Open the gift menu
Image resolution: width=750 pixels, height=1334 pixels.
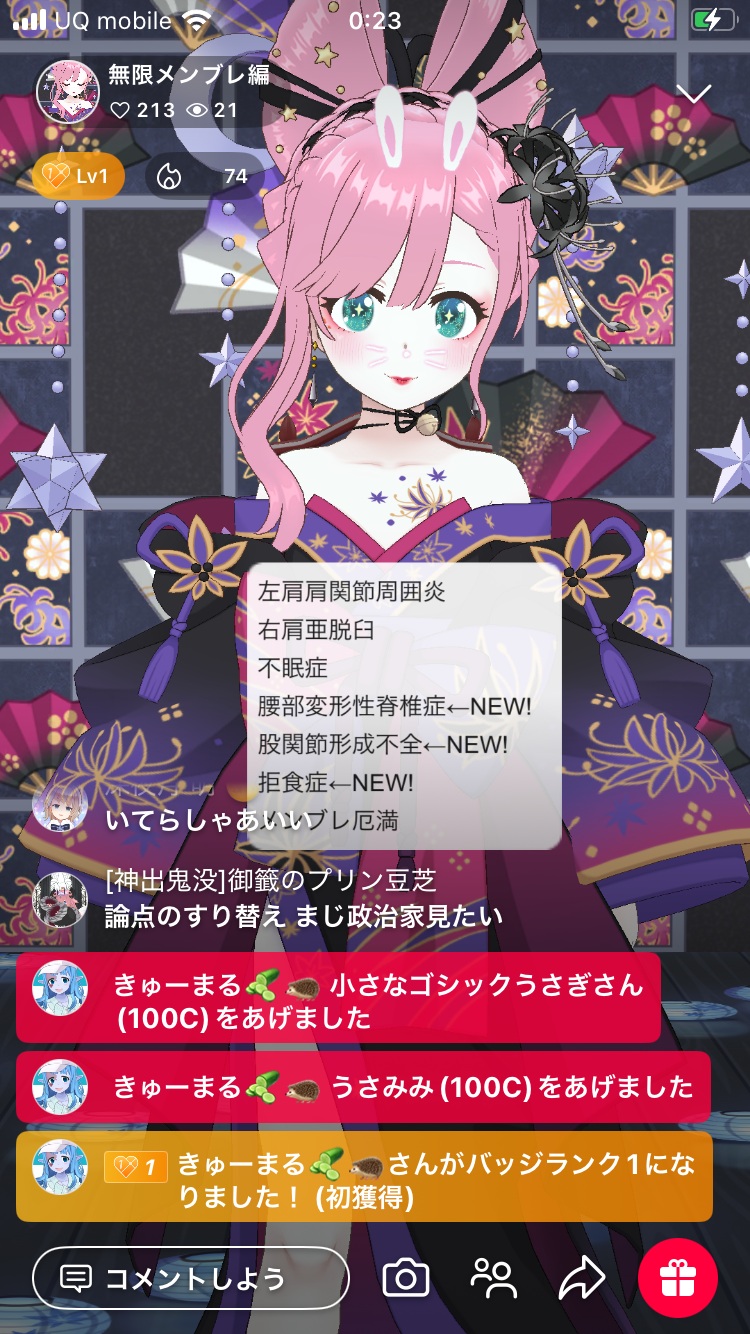[677, 1278]
